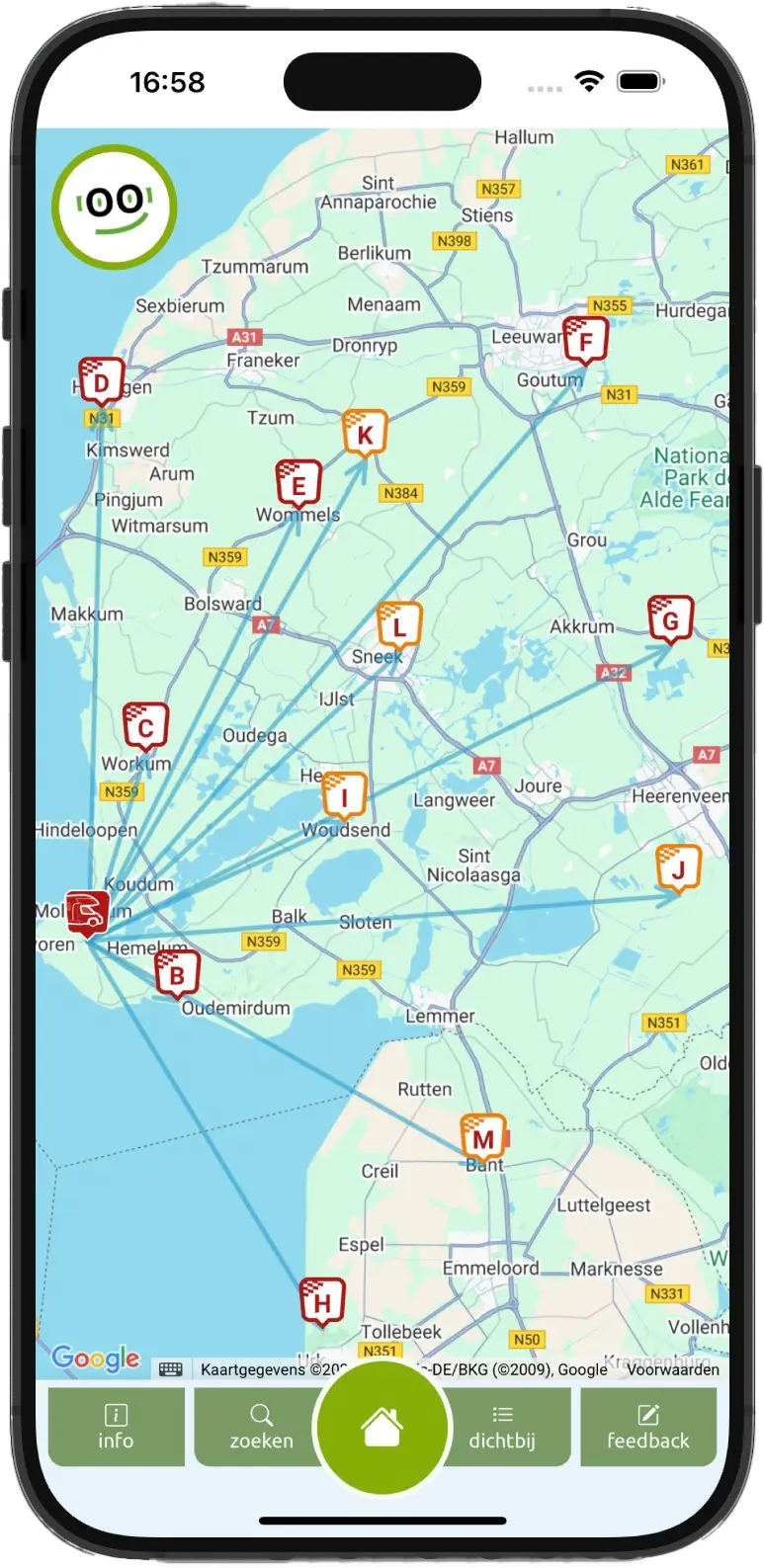Open marker K on the map
Screen dimensions: 764x1568
click(365, 434)
